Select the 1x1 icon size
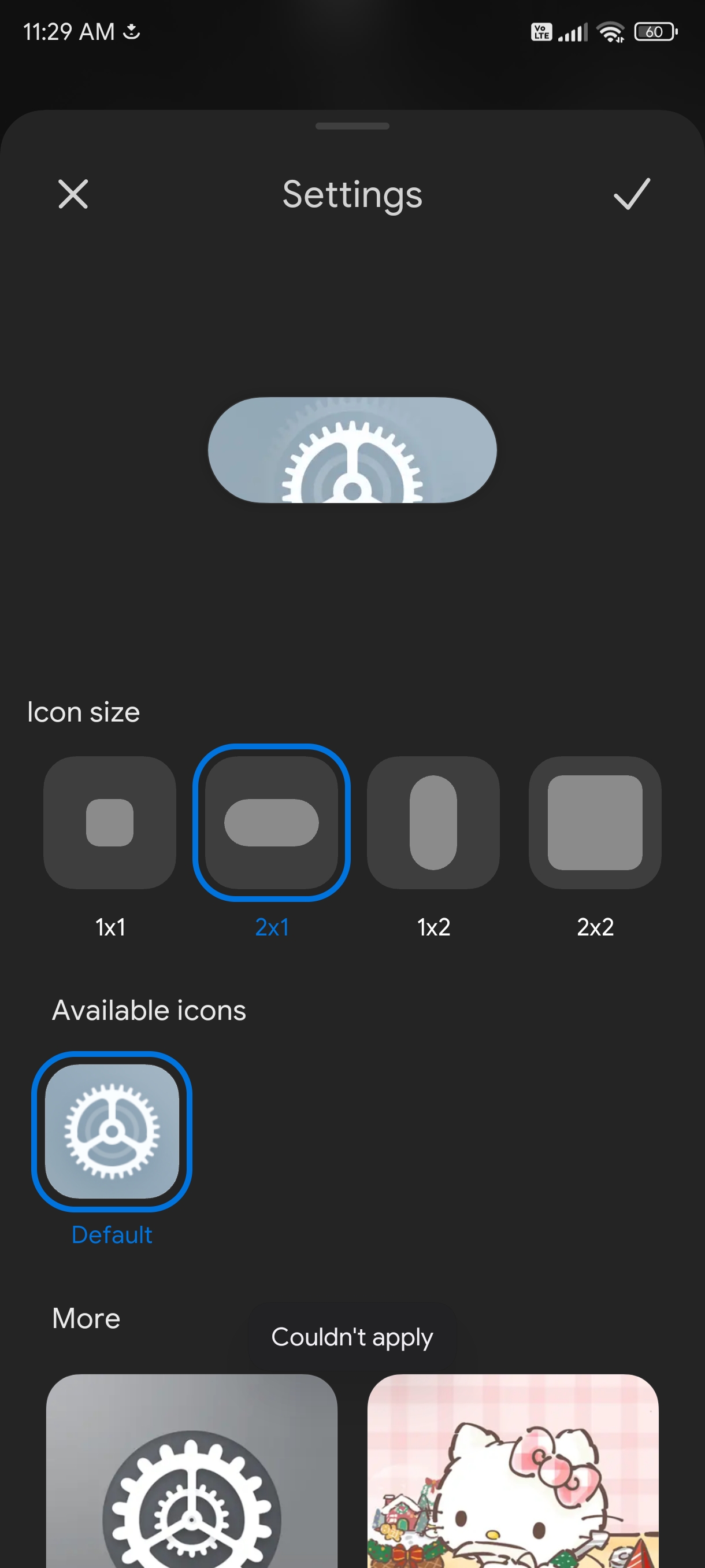This screenshot has height=1568, width=705. point(110,822)
